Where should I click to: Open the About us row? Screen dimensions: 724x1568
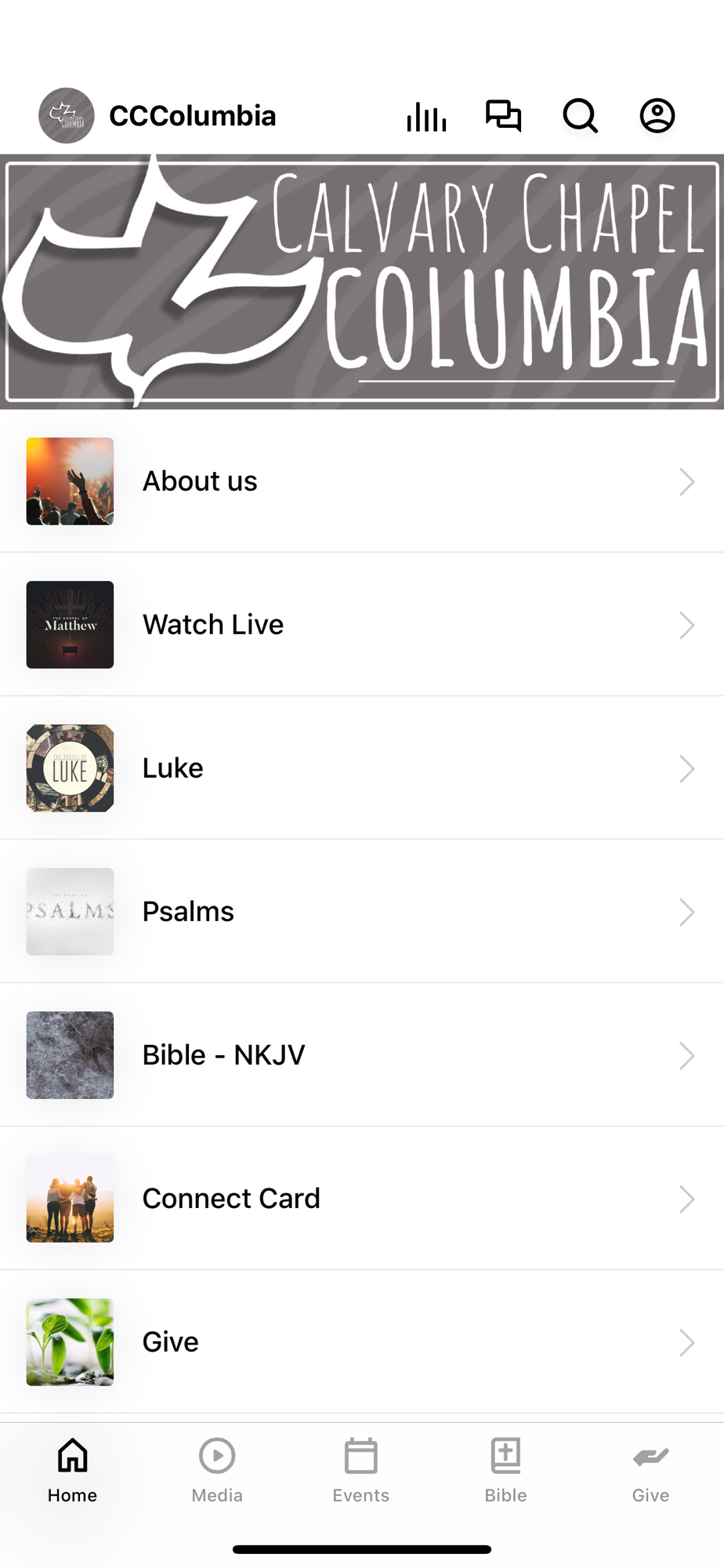click(x=361, y=481)
